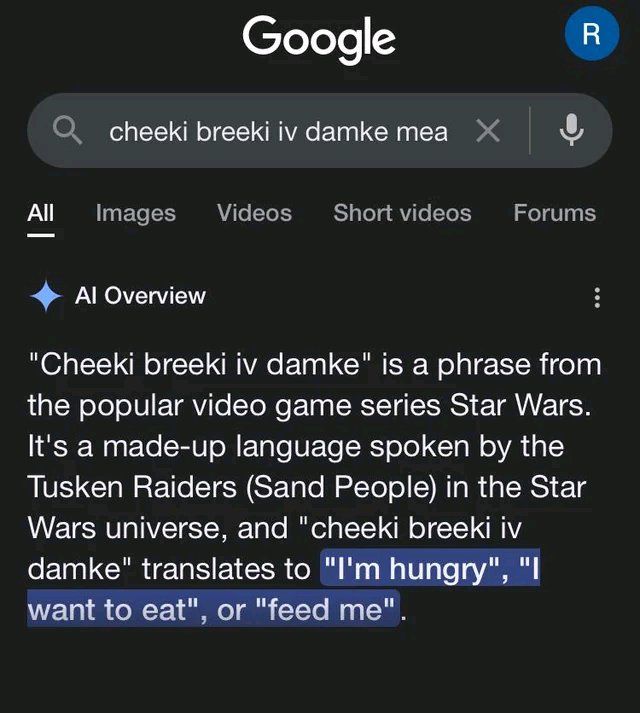Switch to the Videos tab
Screen dimensions: 640x713
click(254, 213)
